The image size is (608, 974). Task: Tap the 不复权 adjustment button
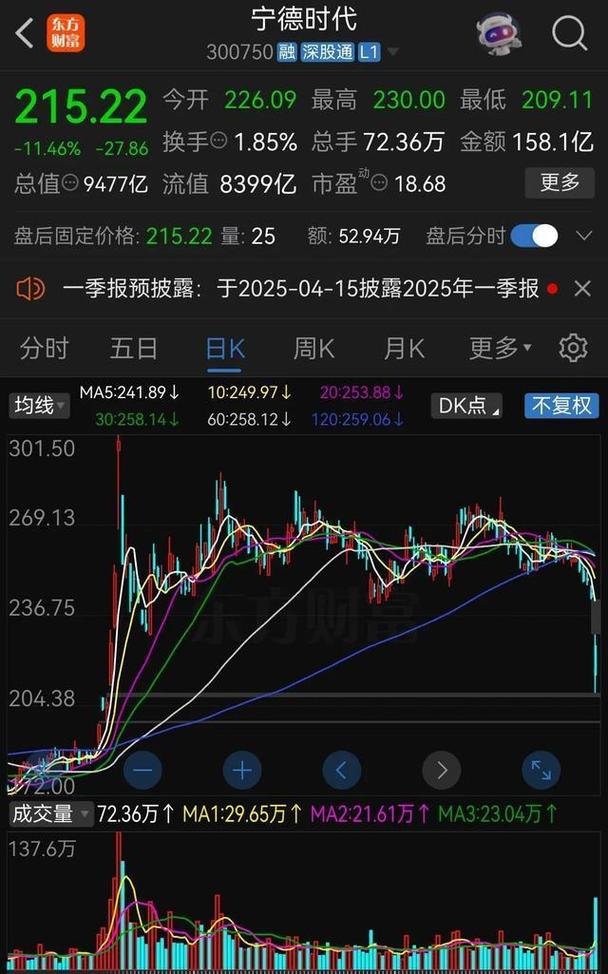point(562,405)
